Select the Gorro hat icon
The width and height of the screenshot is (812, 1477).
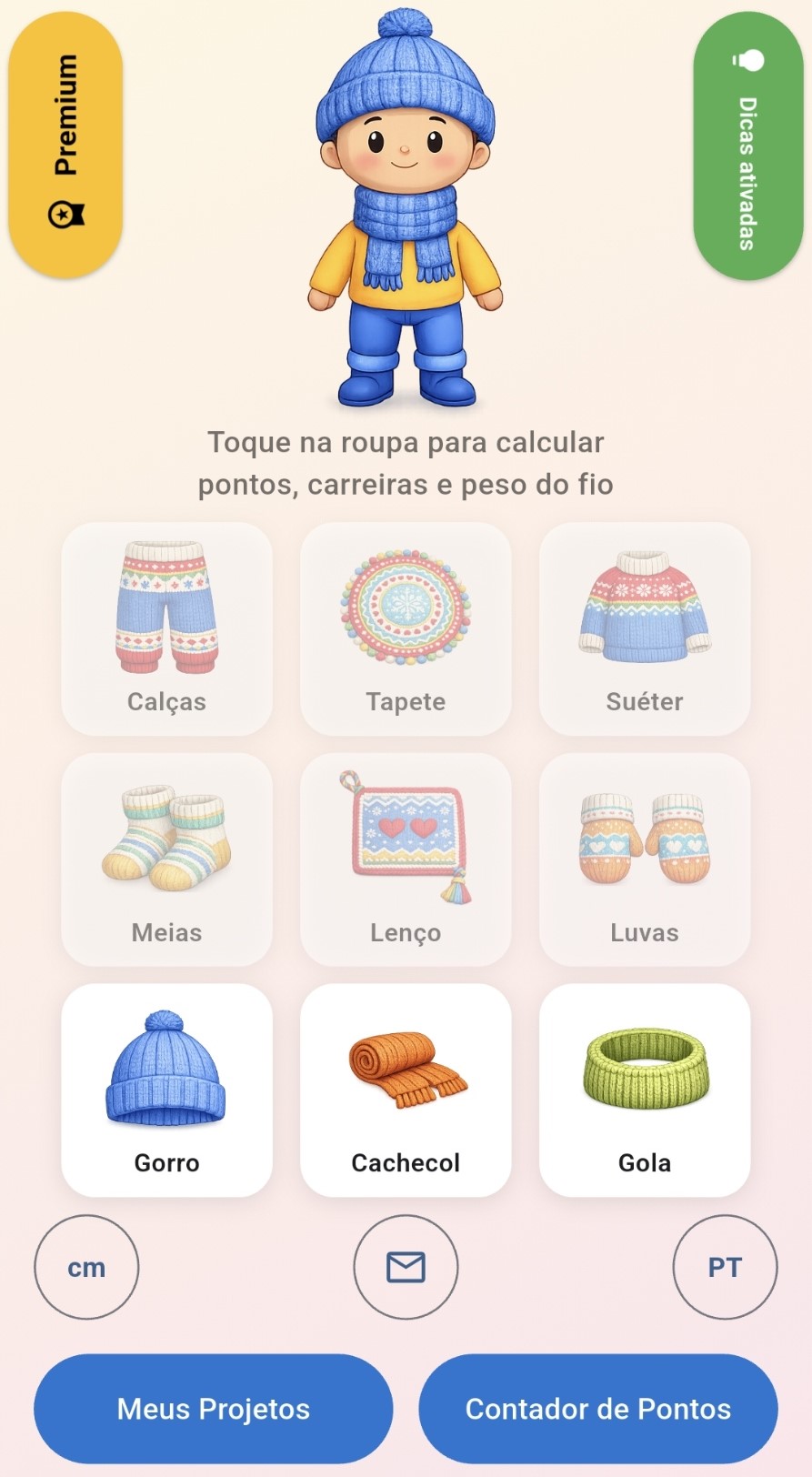click(x=166, y=1087)
